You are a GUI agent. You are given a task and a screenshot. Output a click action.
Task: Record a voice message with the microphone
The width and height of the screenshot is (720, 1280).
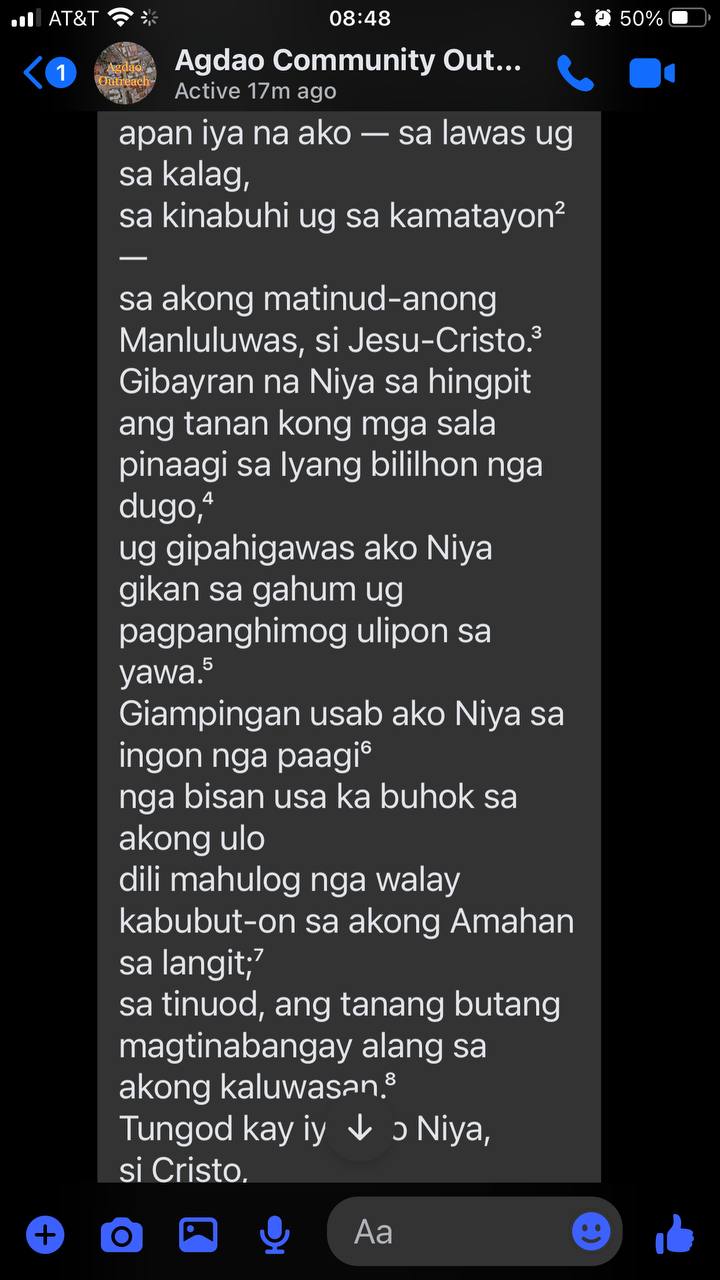(274, 1236)
